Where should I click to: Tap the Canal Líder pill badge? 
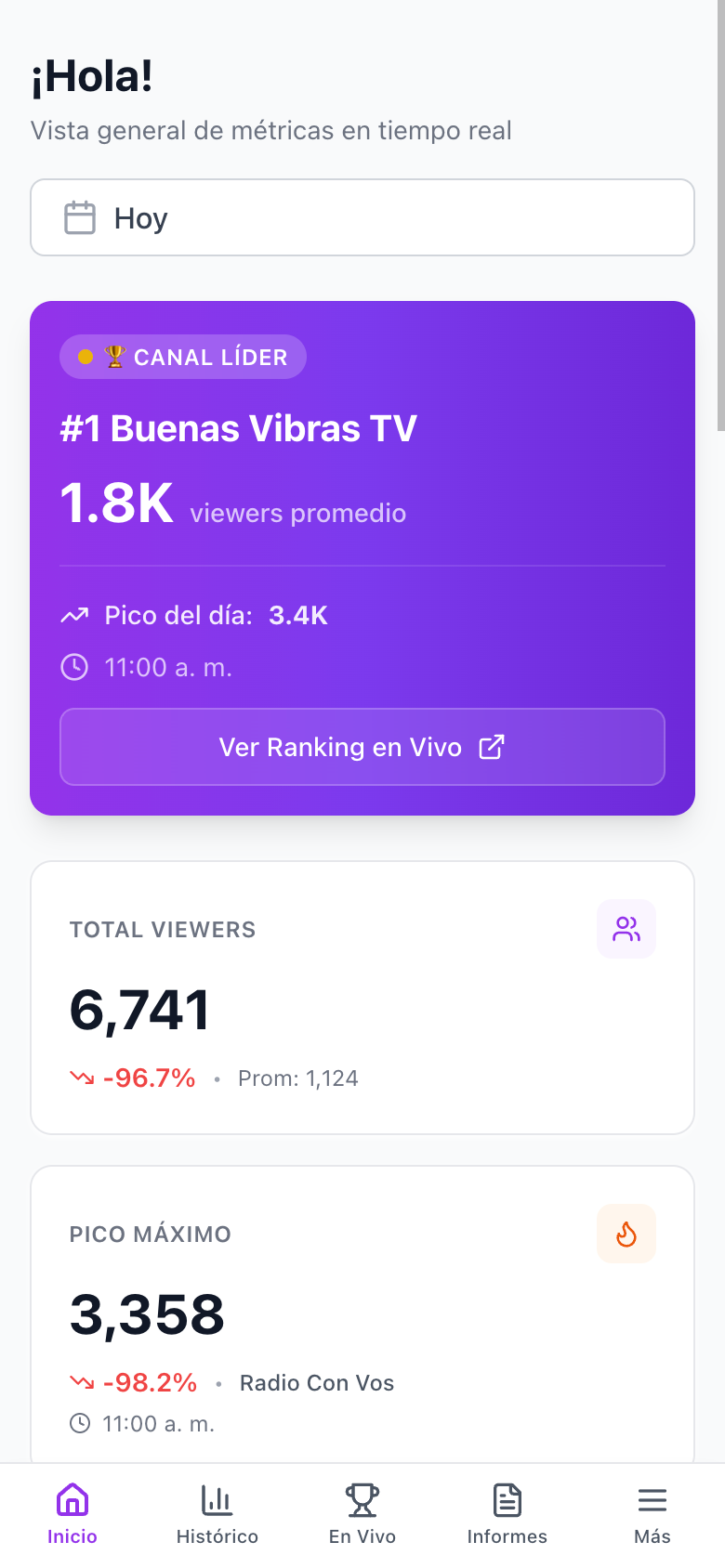[182, 356]
